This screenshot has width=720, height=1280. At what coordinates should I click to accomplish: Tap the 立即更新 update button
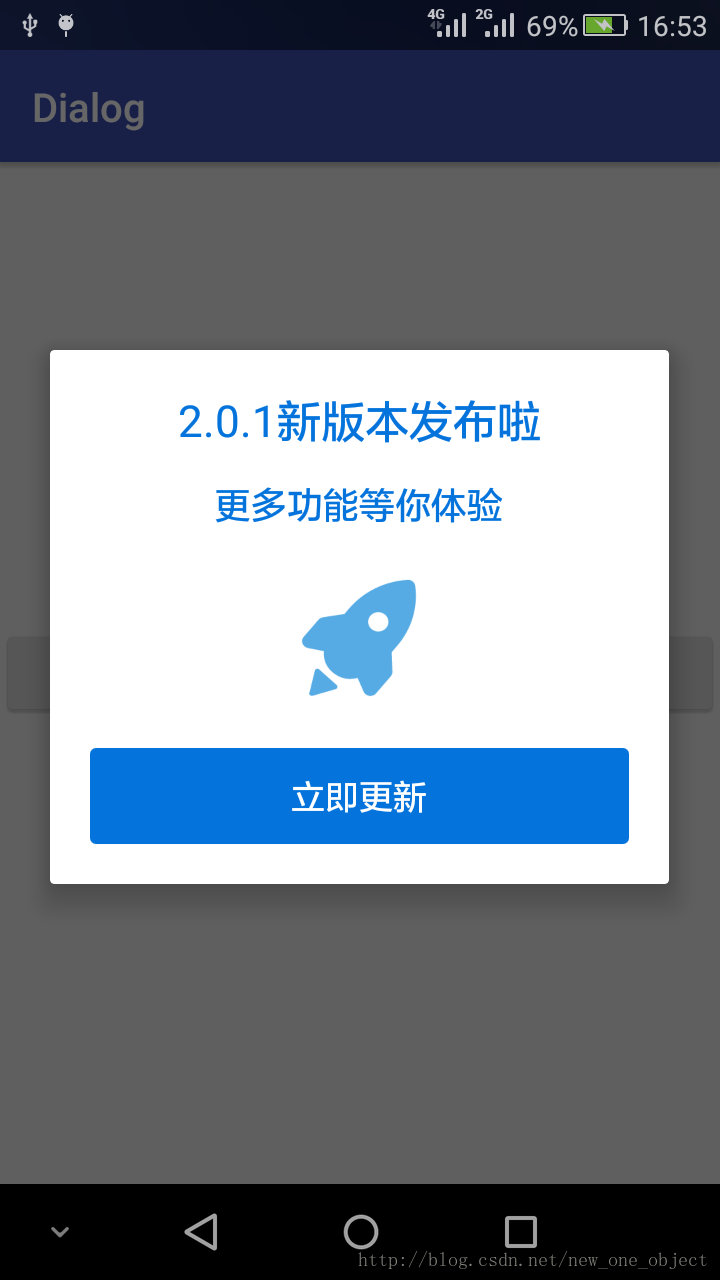[359, 796]
